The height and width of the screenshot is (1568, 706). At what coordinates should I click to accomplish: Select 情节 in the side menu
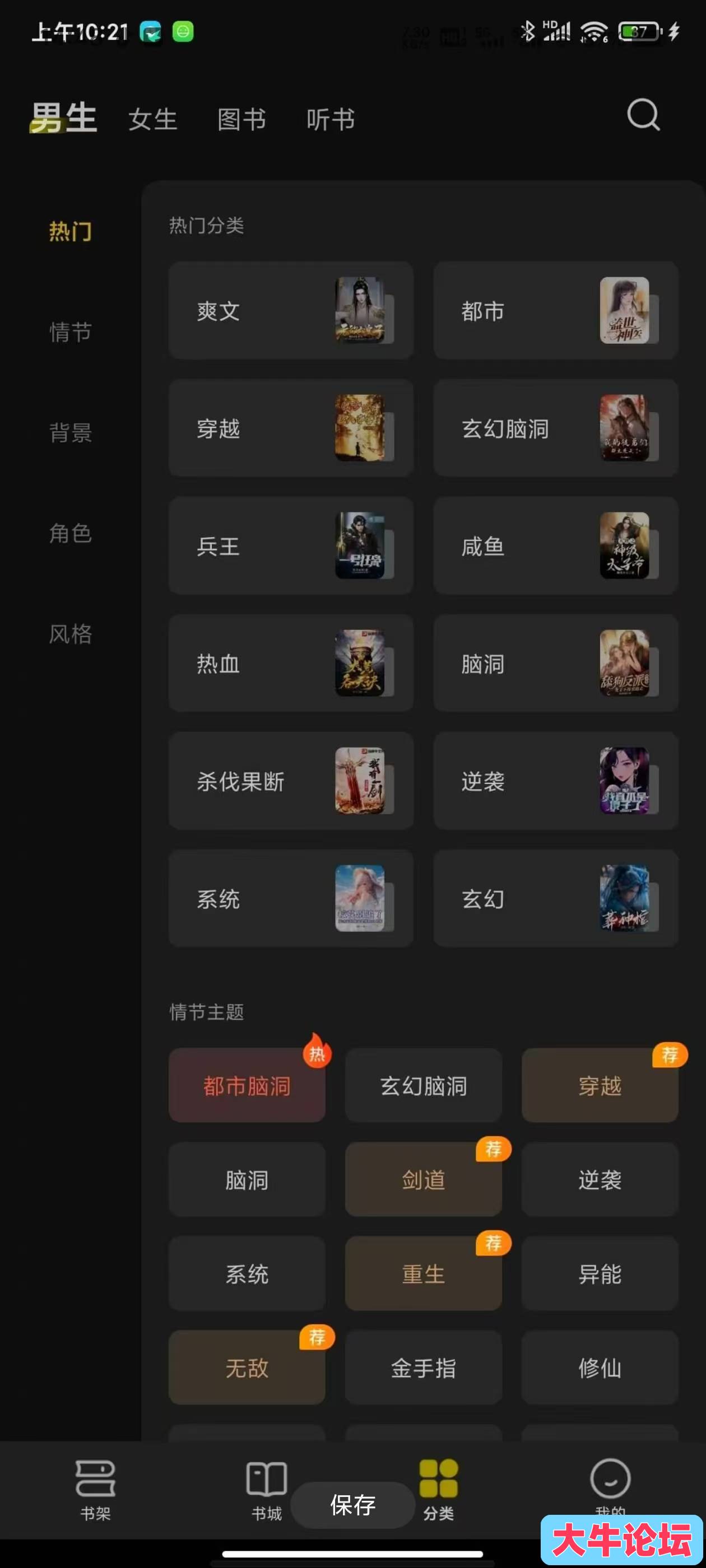[x=71, y=332]
